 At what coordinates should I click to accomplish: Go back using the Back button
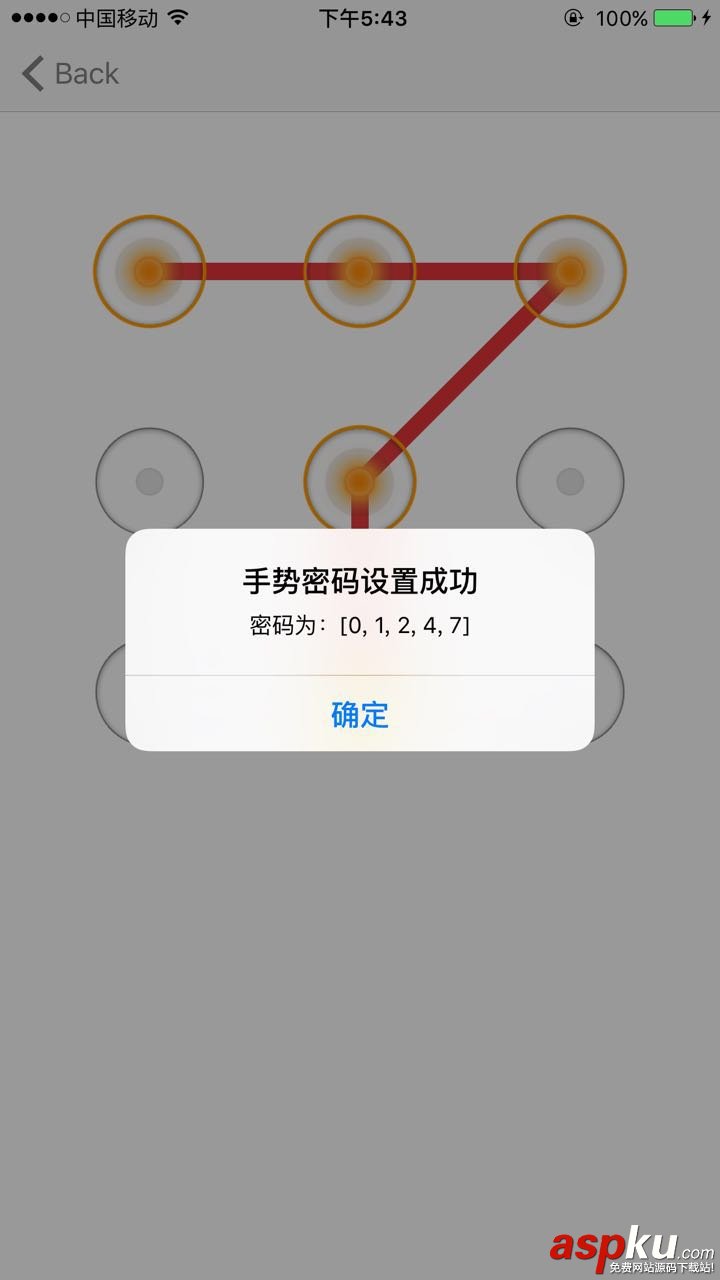coord(70,74)
